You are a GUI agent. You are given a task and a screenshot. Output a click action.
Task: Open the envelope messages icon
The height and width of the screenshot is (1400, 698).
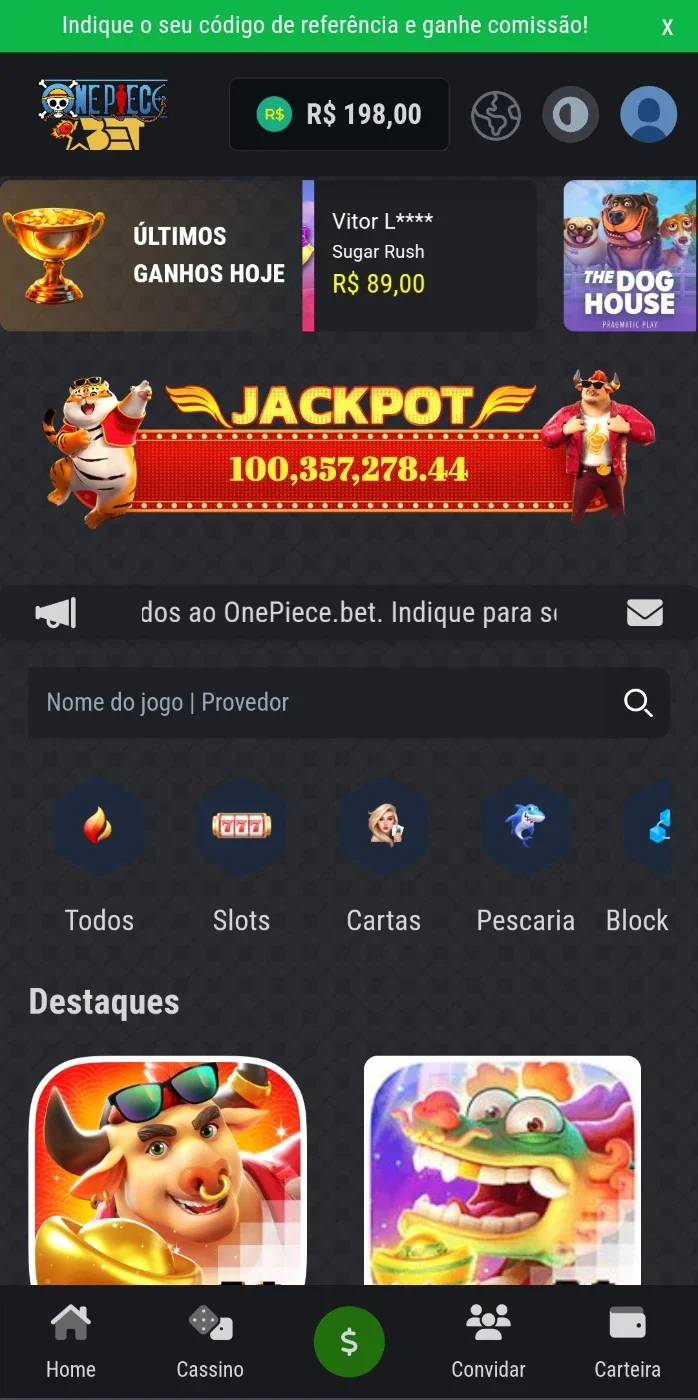pyautogui.click(x=645, y=612)
